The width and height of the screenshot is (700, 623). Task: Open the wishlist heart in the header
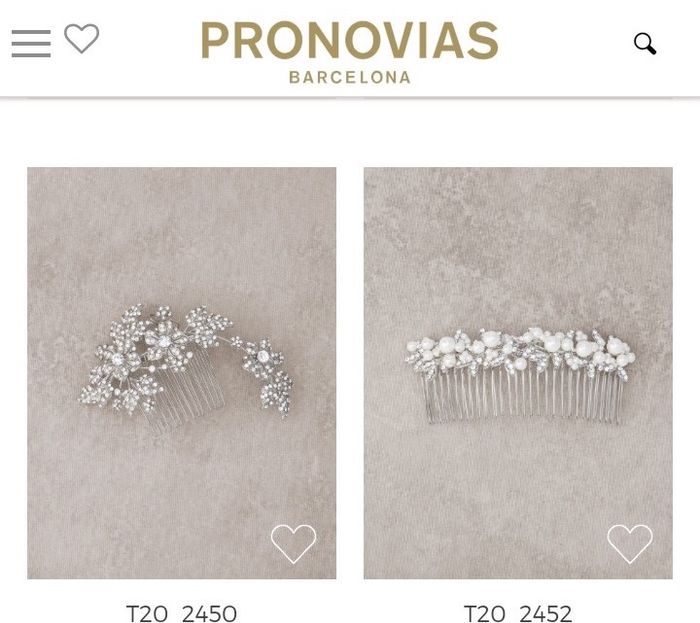[82, 40]
